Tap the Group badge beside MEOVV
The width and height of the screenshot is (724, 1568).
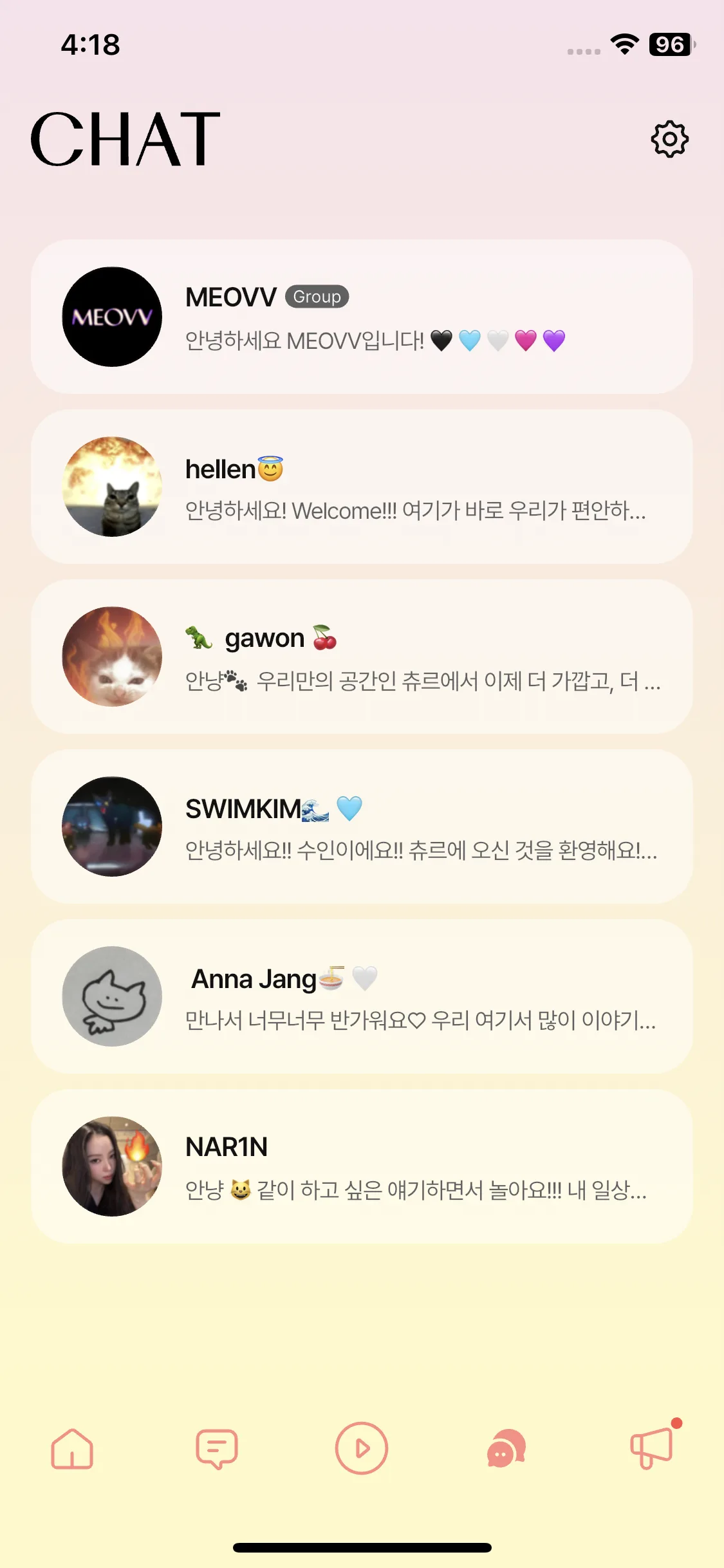coord(315,297)
